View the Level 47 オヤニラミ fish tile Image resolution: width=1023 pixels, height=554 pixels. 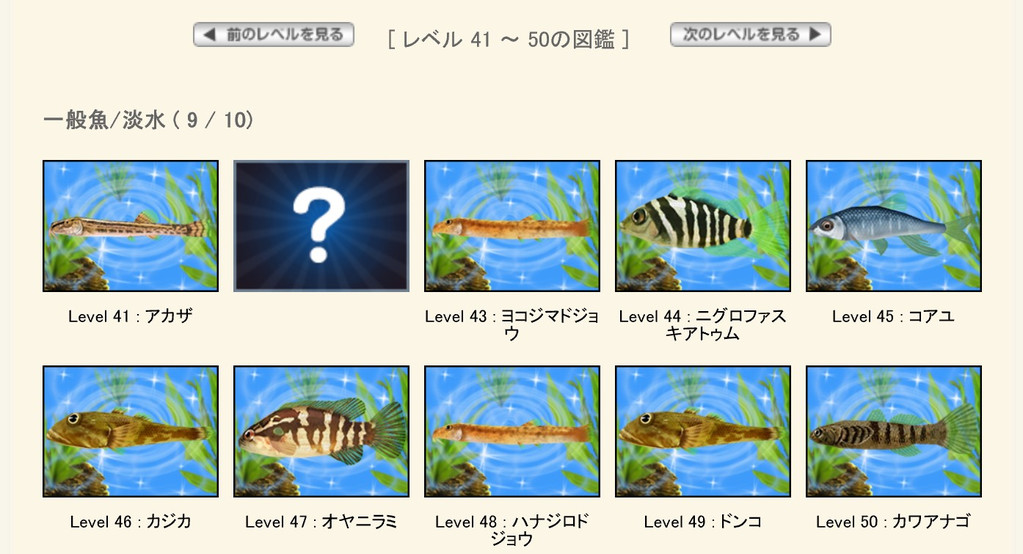321,431
